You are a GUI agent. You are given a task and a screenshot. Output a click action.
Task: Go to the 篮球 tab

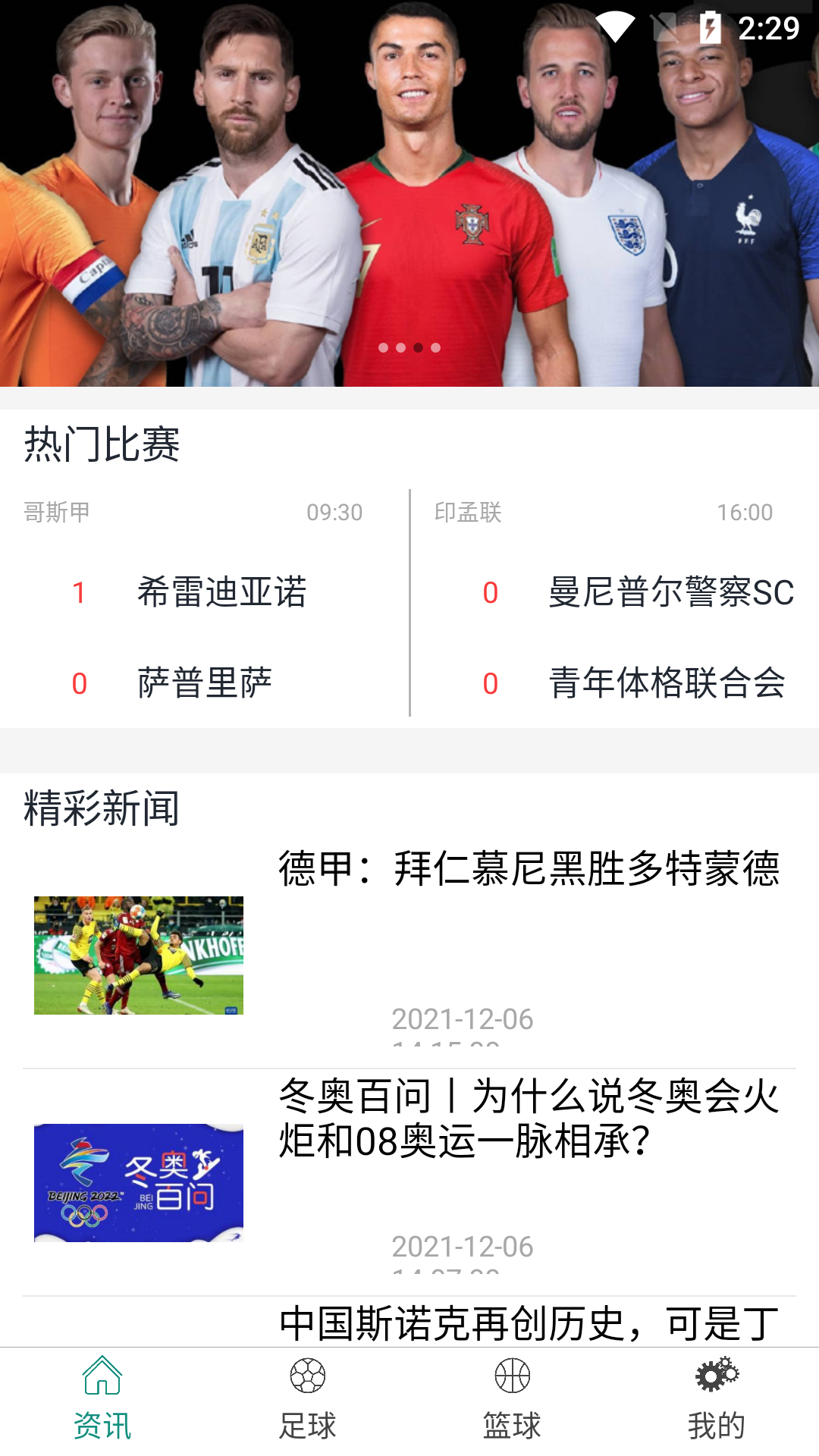click(512, 1400)
